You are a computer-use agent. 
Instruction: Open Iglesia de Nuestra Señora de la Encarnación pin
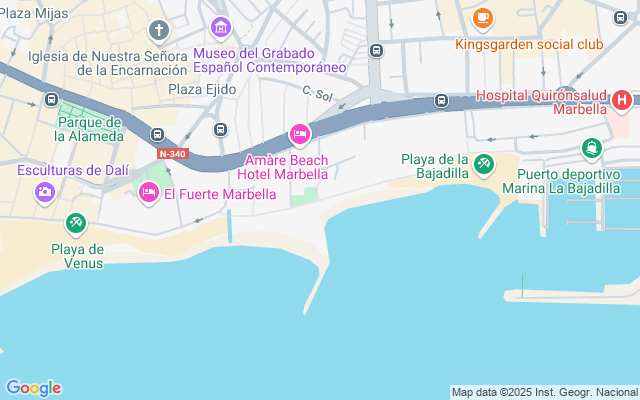(x=159, y=31)
